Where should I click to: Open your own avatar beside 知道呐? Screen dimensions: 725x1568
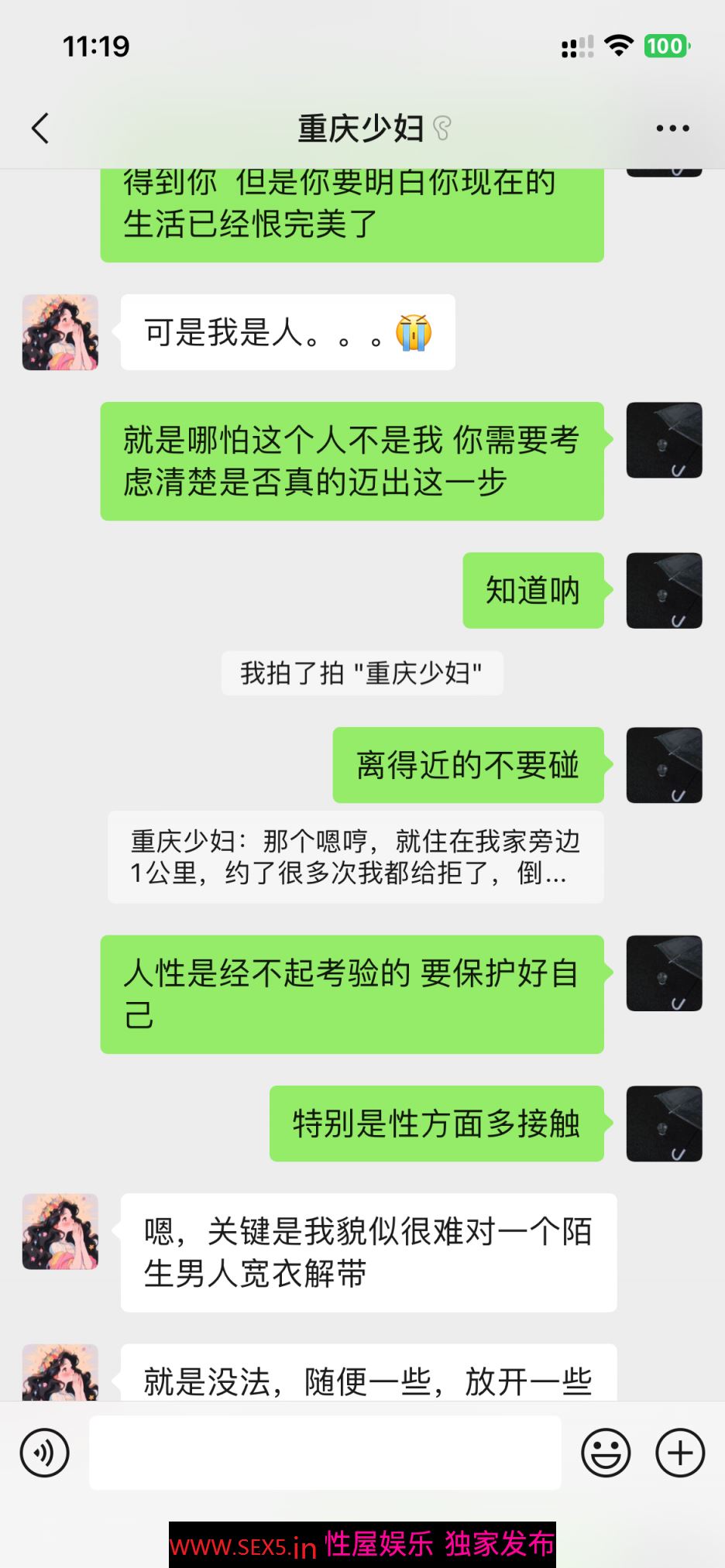click(x=664, y=590)
